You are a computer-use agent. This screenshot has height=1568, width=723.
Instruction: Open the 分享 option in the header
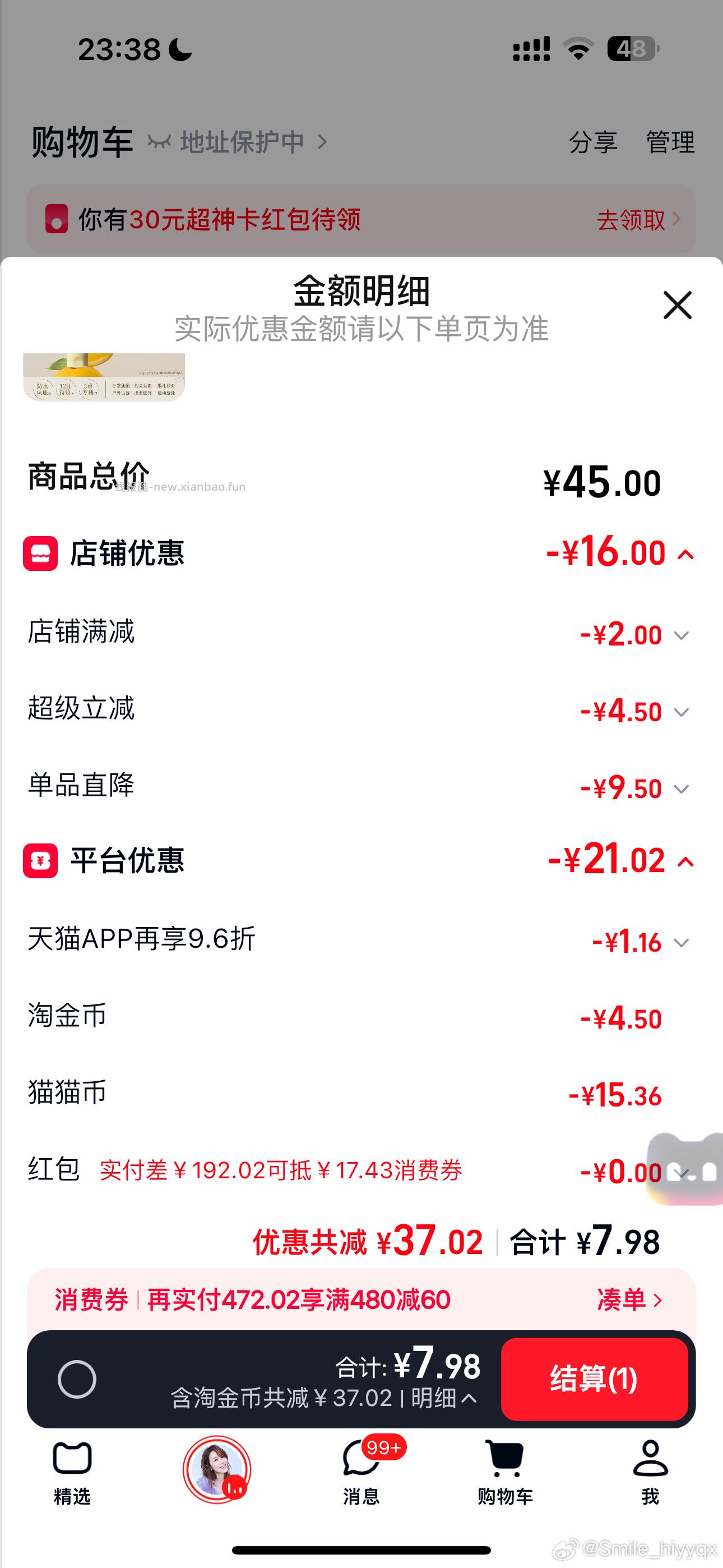[x=594, y=142]
